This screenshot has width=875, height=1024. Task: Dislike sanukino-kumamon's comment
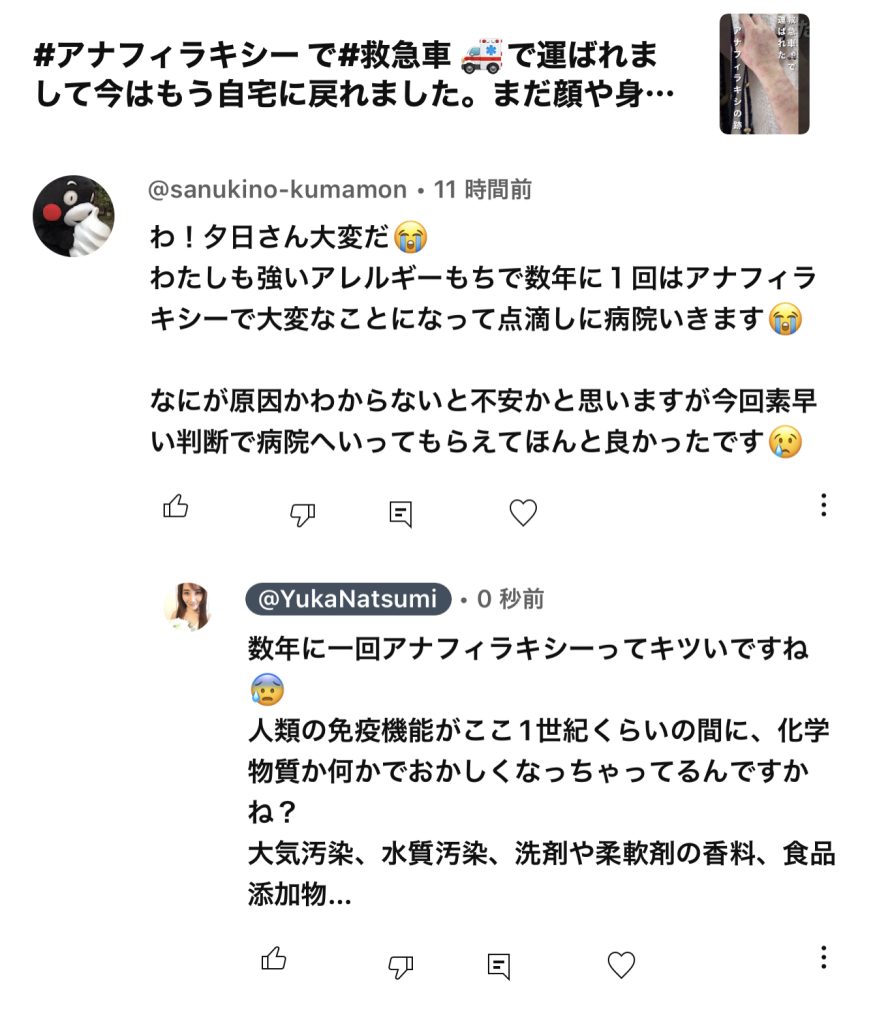click(x=302, y=514)
